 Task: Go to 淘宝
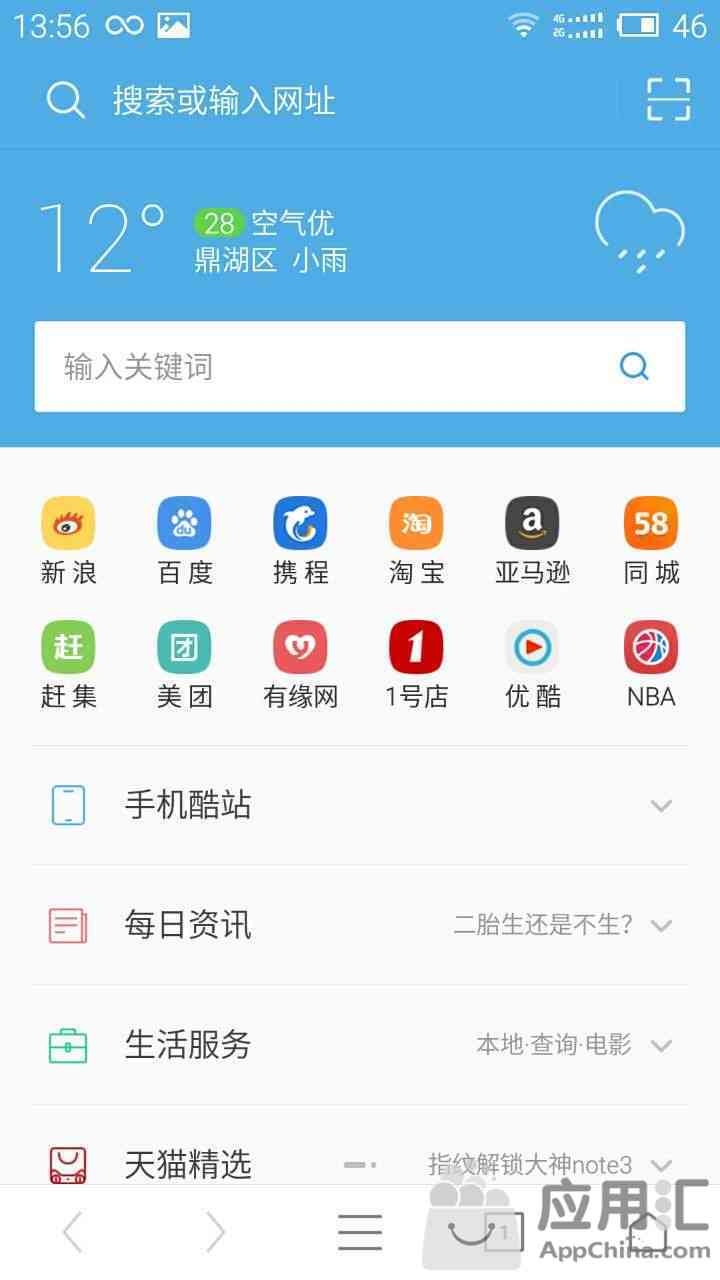point(416,540)
